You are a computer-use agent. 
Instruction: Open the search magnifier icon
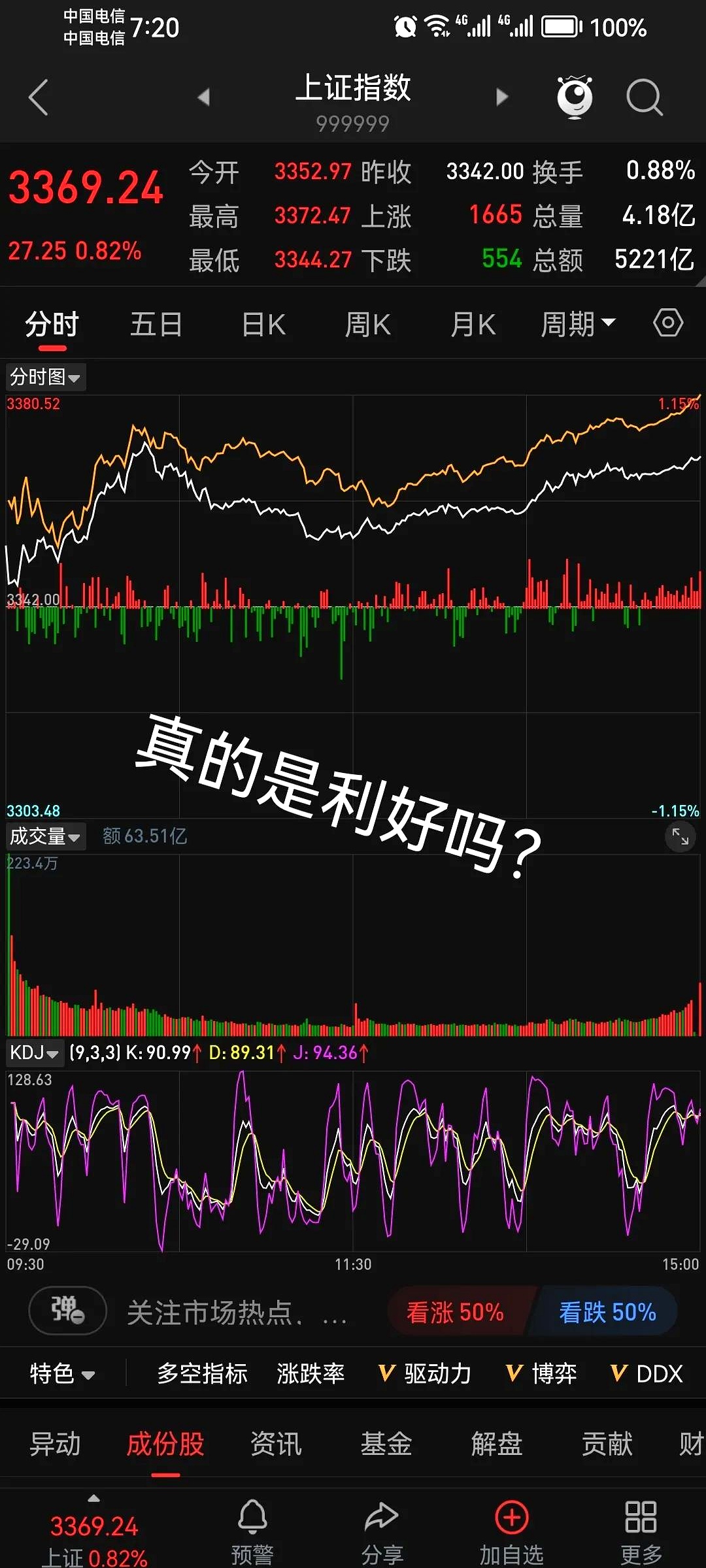tap(644, 97)
